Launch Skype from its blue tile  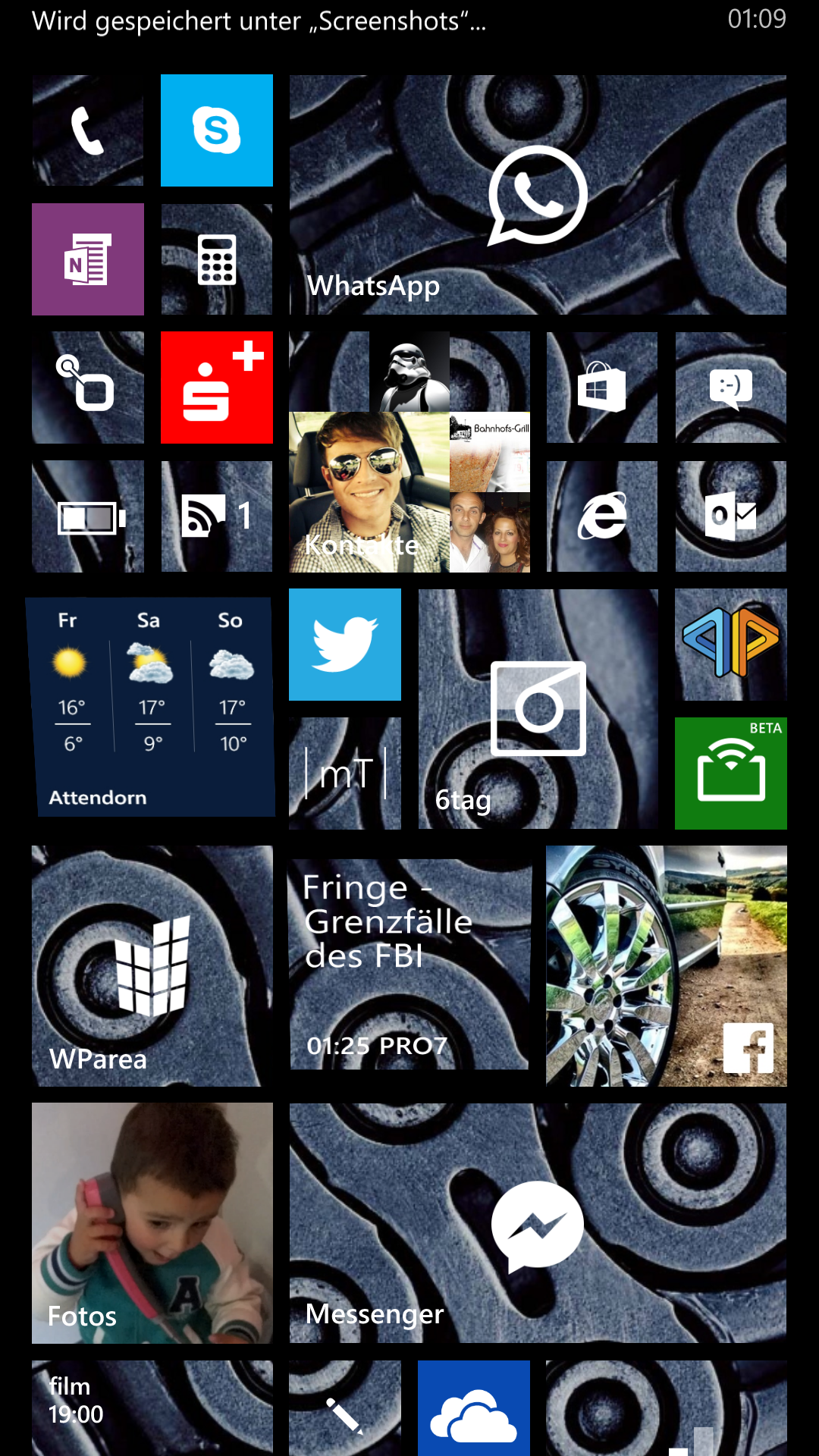(217, 130)
